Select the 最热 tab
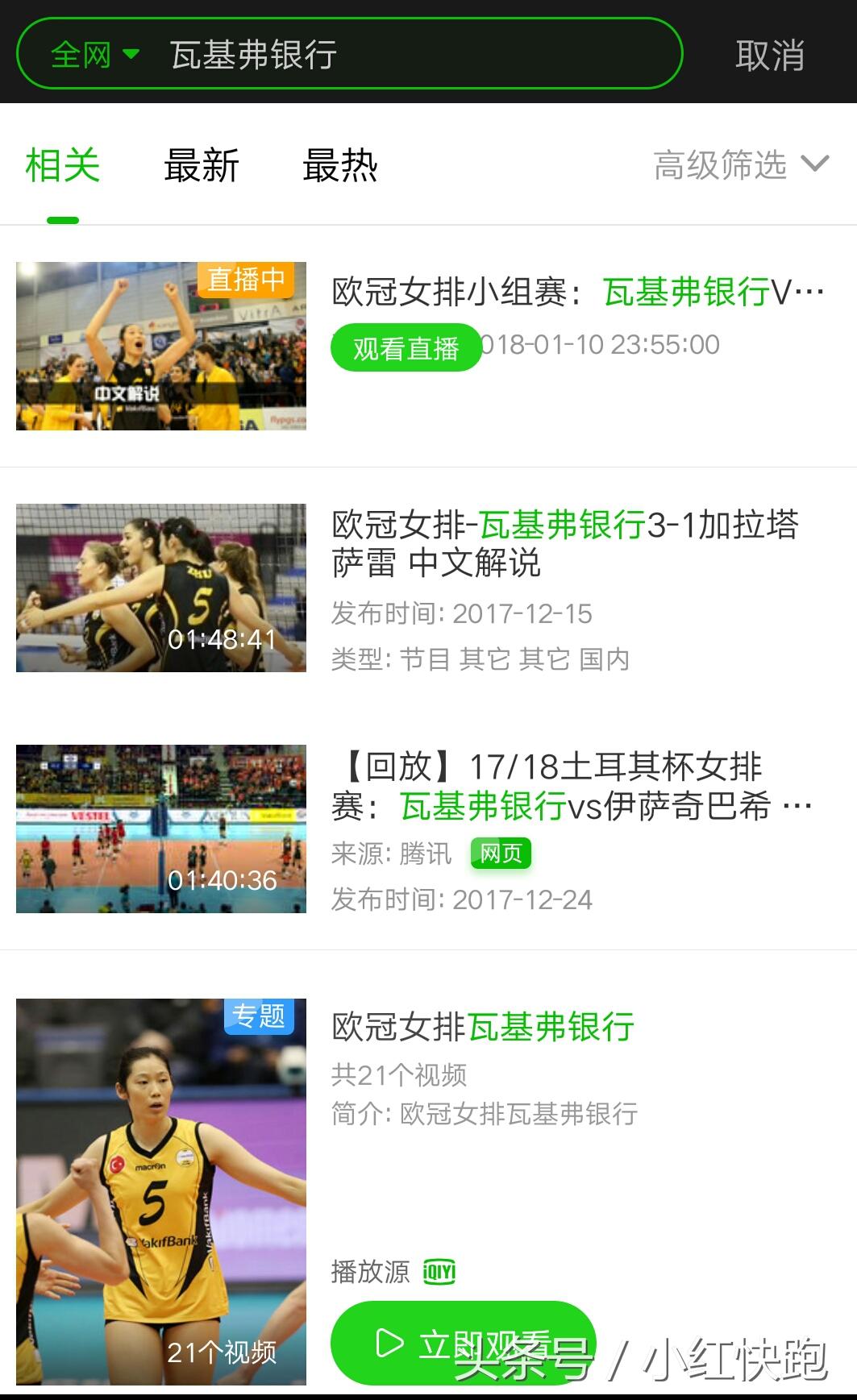857x1400 pixels. 340,166
